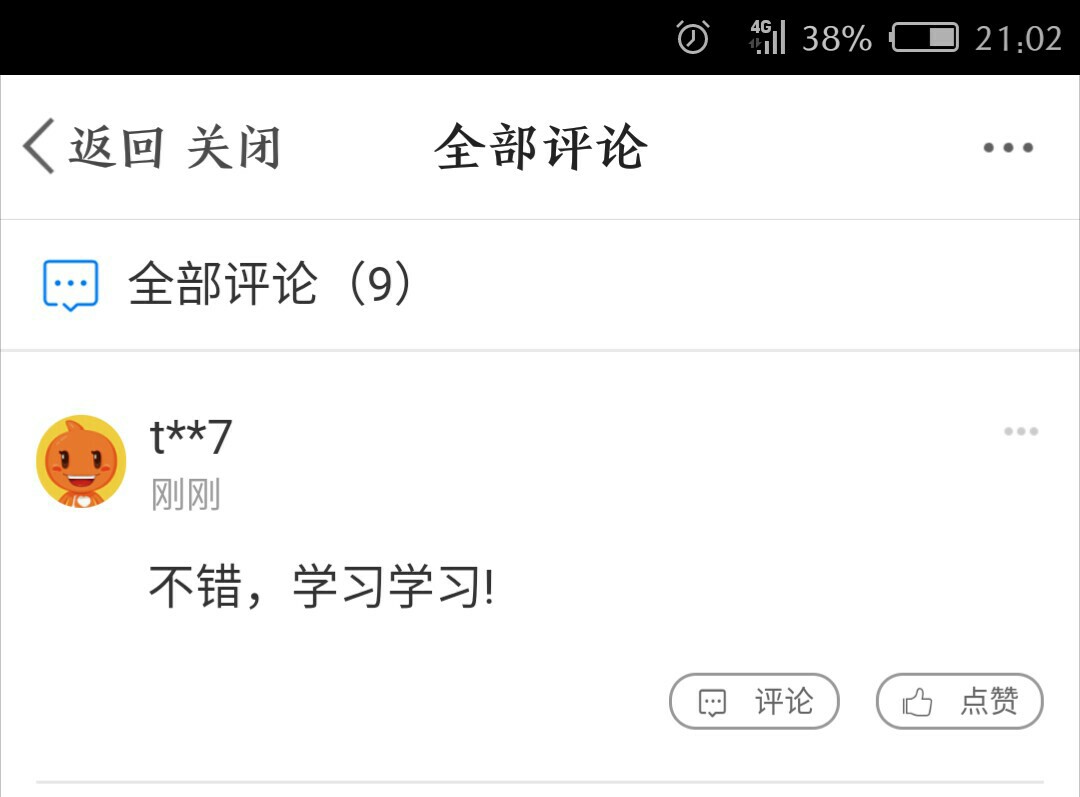
Task: Open the top-right overflow menu
Action: 1007,148
